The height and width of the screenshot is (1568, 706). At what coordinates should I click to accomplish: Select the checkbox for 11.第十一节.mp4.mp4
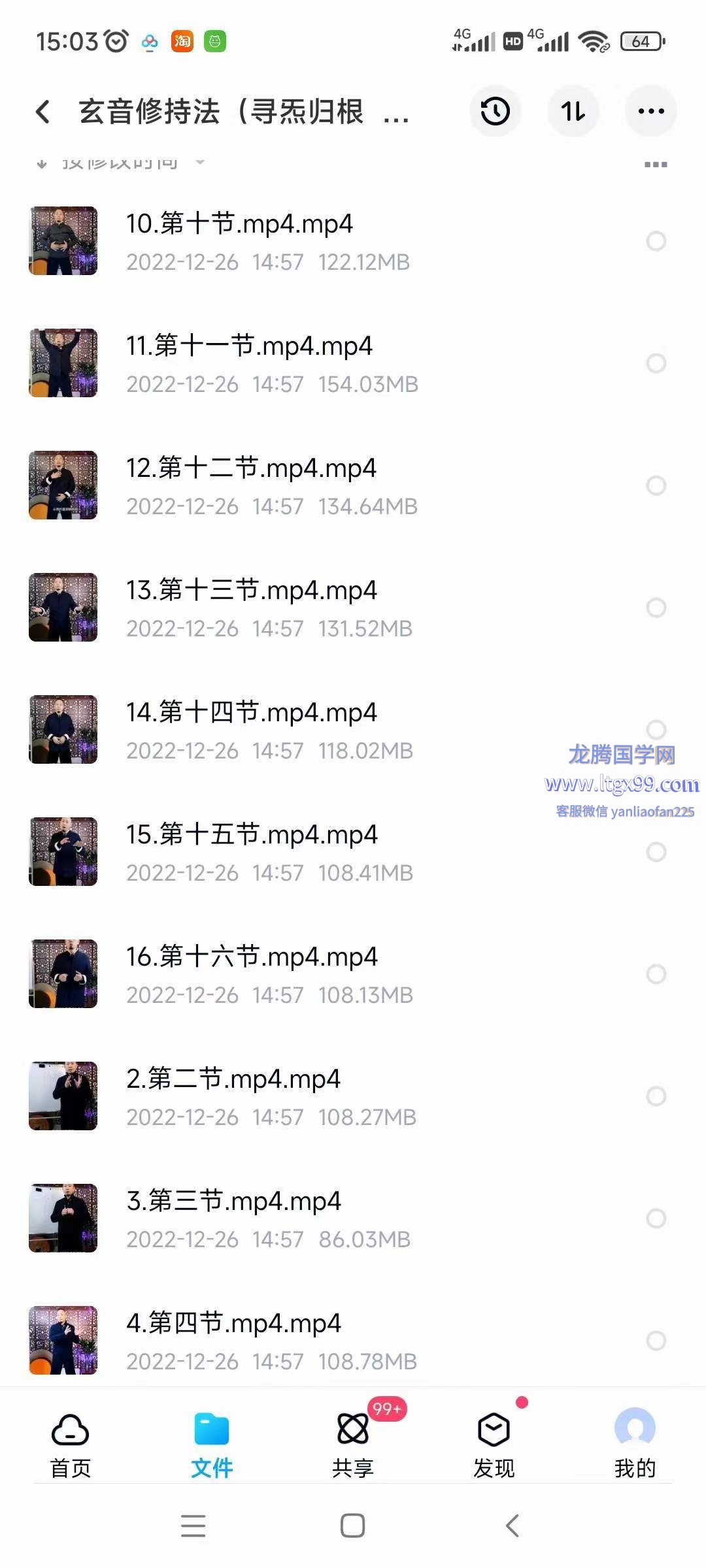656,363
